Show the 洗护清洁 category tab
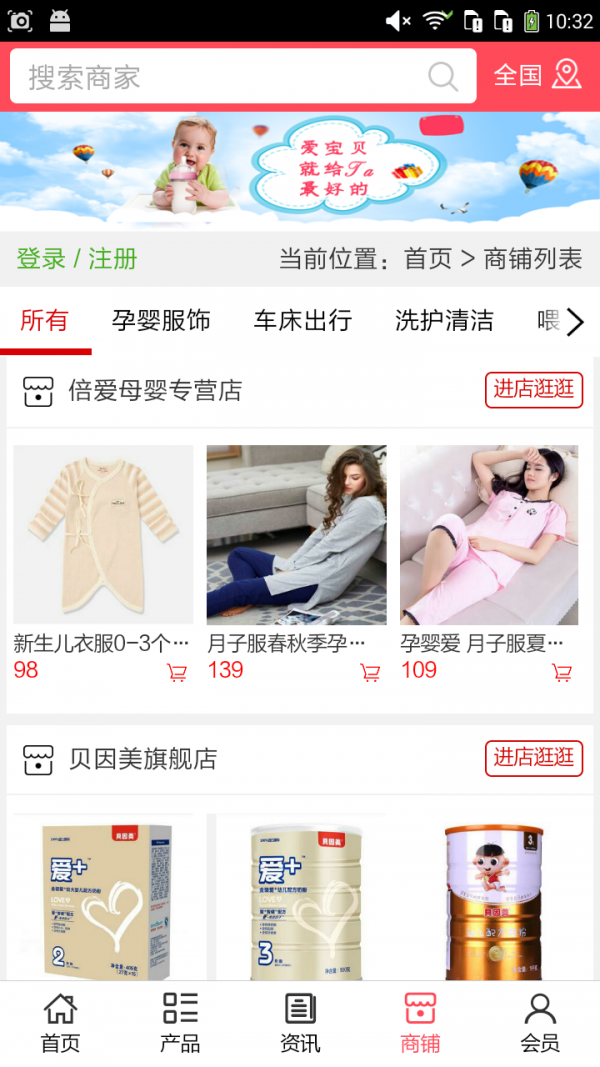 (444, 320)
